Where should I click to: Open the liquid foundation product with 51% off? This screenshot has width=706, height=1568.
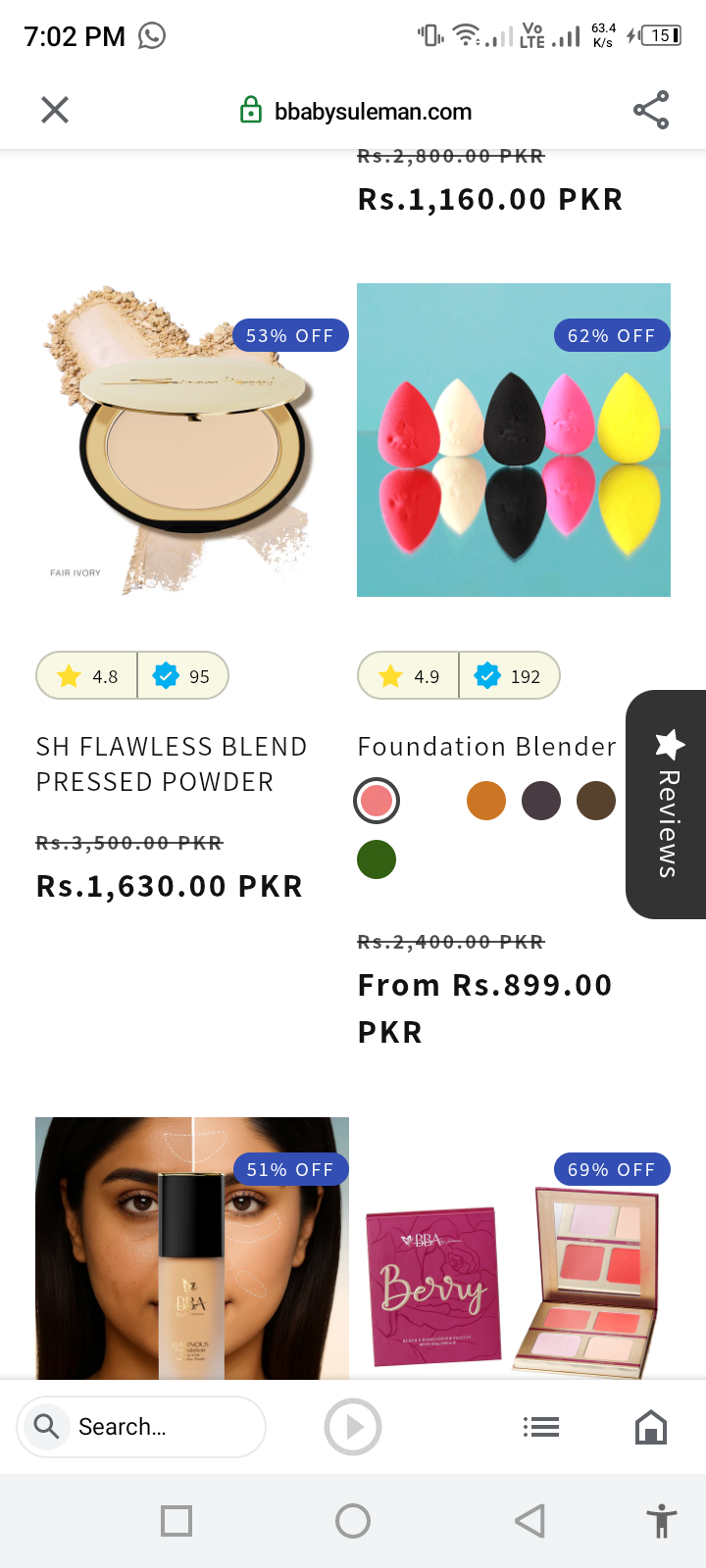point(192,1249)
